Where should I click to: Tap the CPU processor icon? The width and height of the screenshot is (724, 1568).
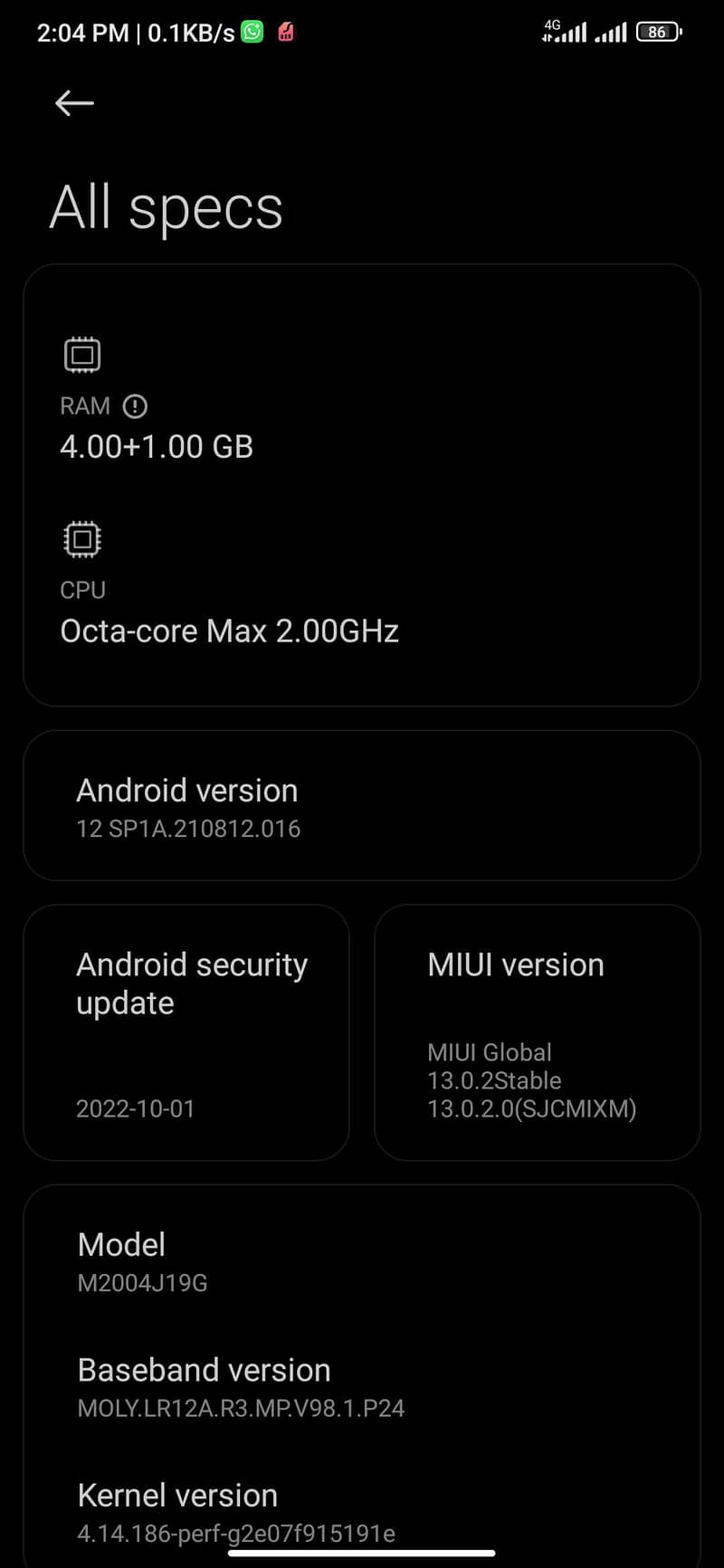point(81,538)
